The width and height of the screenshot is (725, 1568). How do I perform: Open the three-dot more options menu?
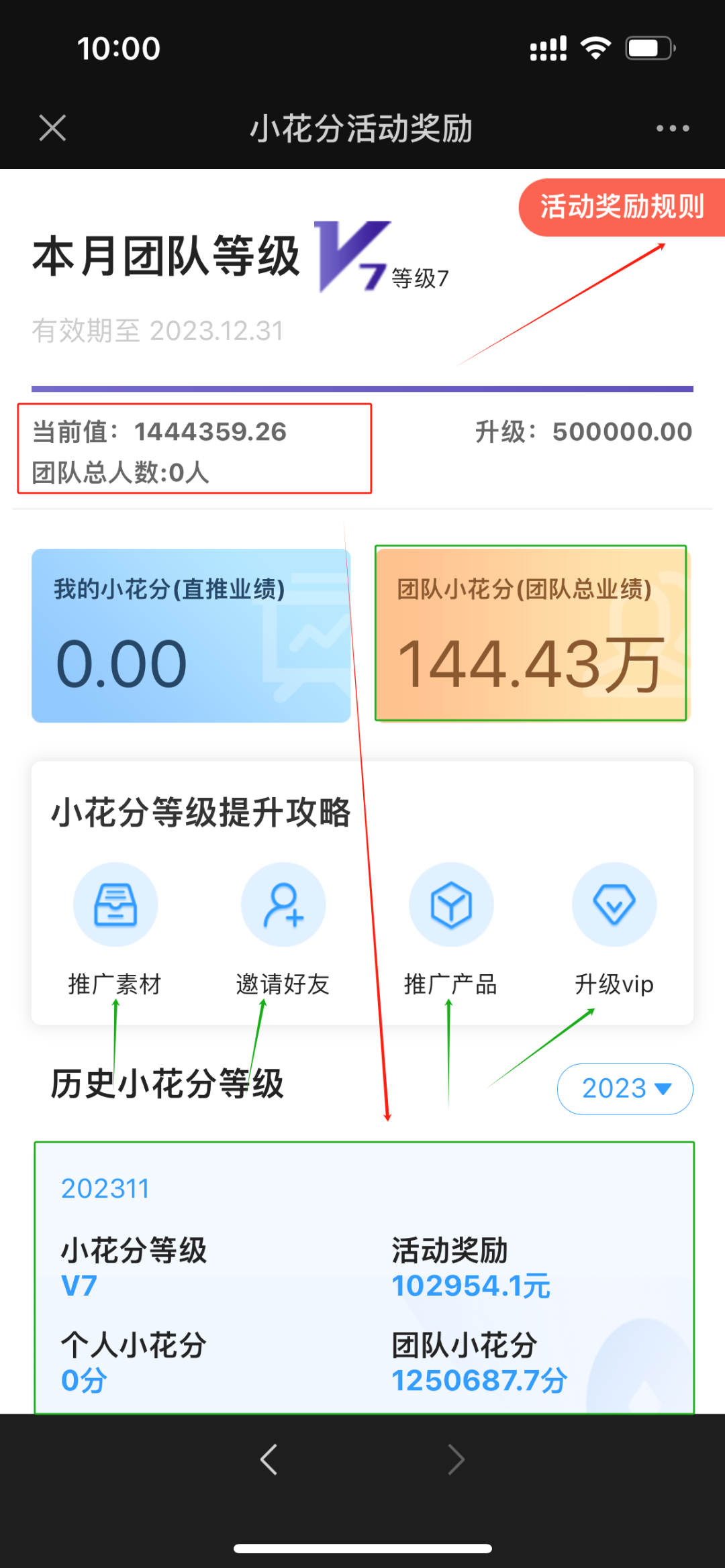point(673,128)
